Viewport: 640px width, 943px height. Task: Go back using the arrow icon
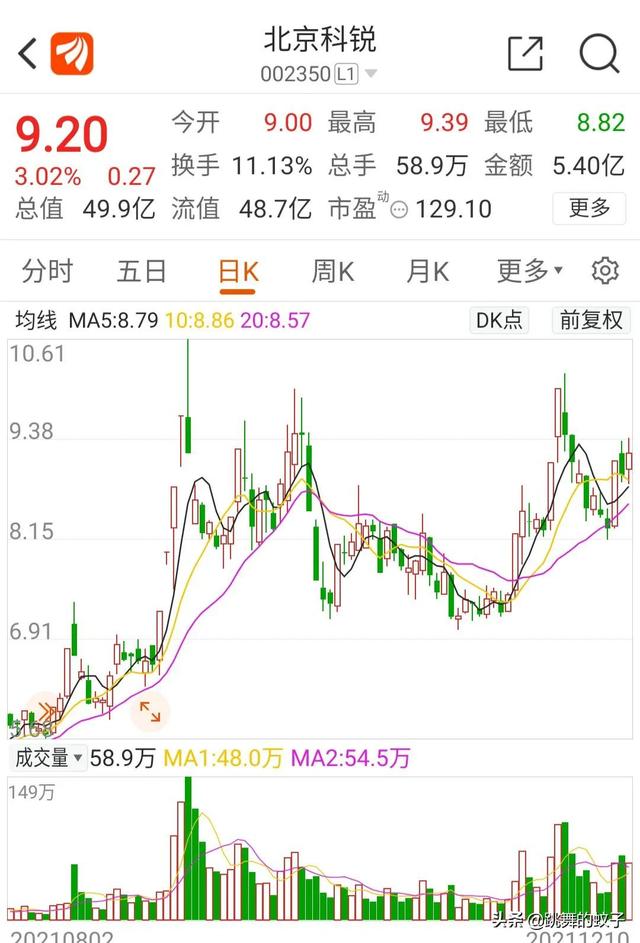pos(28,53)
